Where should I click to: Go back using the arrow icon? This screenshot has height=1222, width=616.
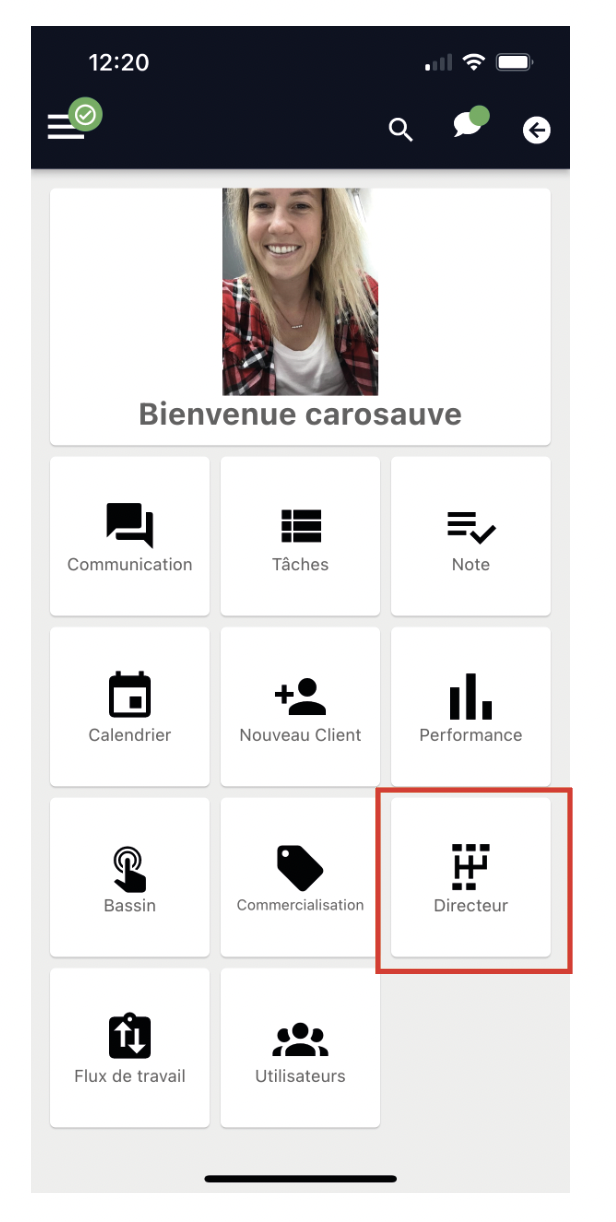[x=537, y=130]
